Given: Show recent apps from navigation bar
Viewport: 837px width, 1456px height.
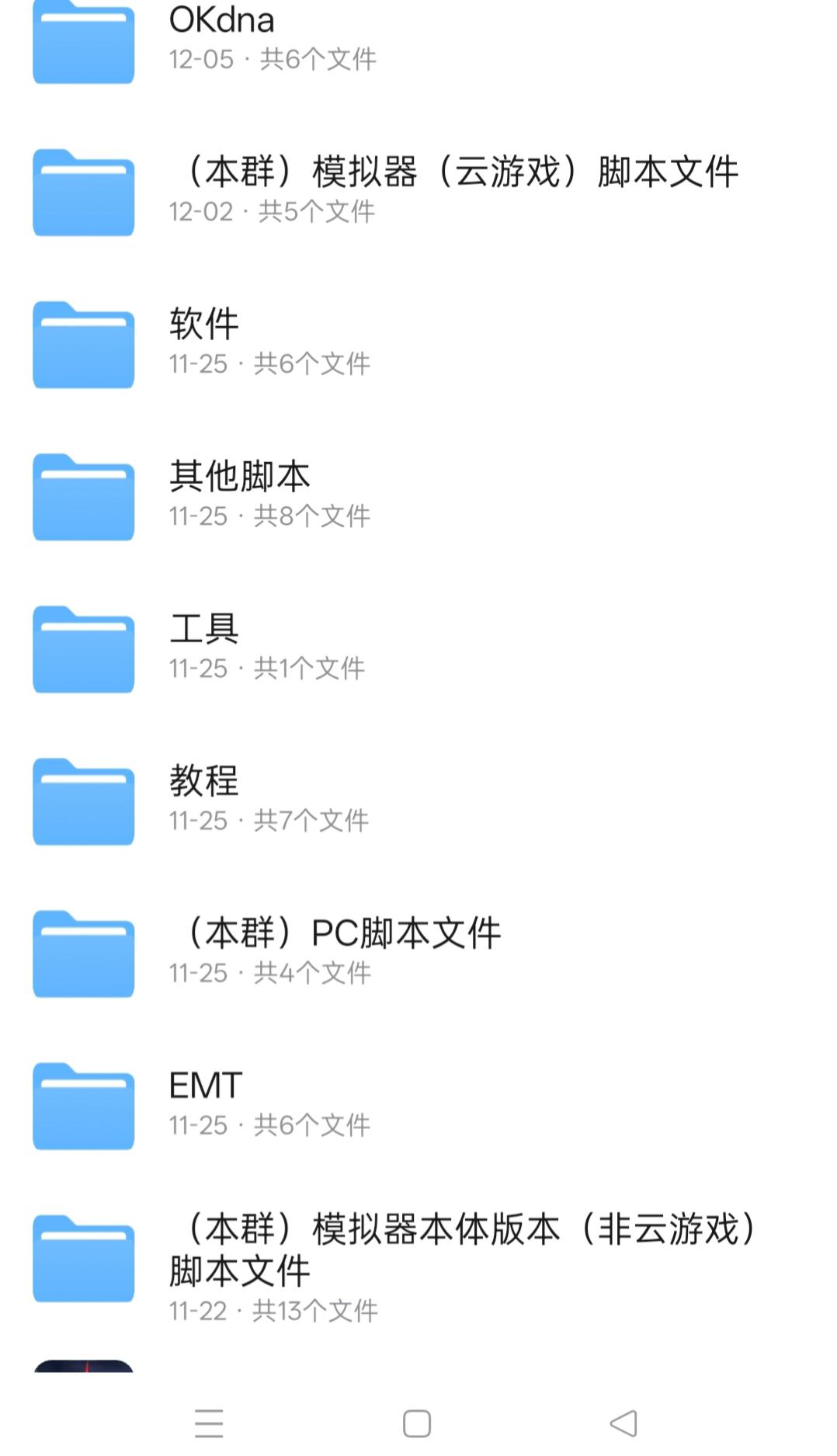Looking at the screenshot, I should (209, 1423).
